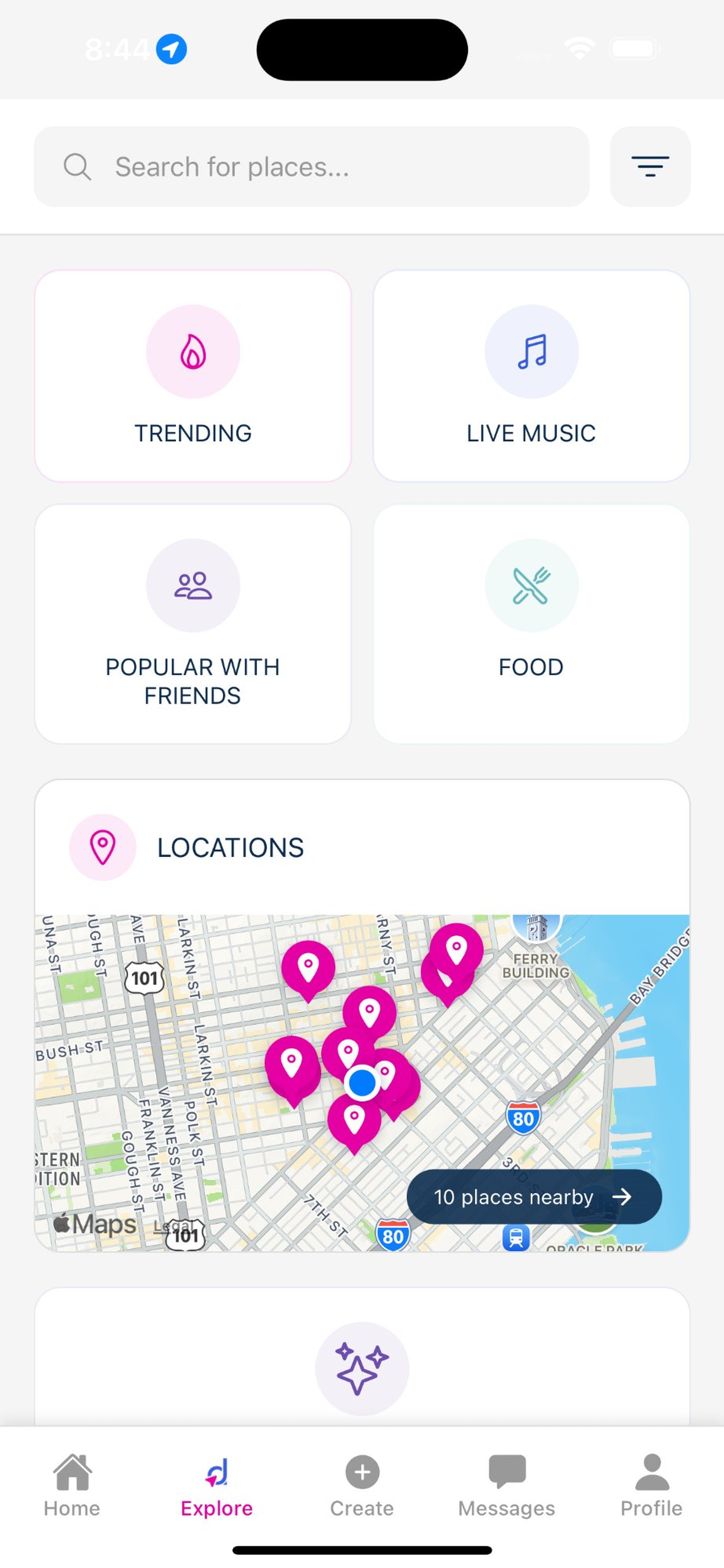Switch to the Explore tab
The image size is (724, 1568).
coord(217,1485)
